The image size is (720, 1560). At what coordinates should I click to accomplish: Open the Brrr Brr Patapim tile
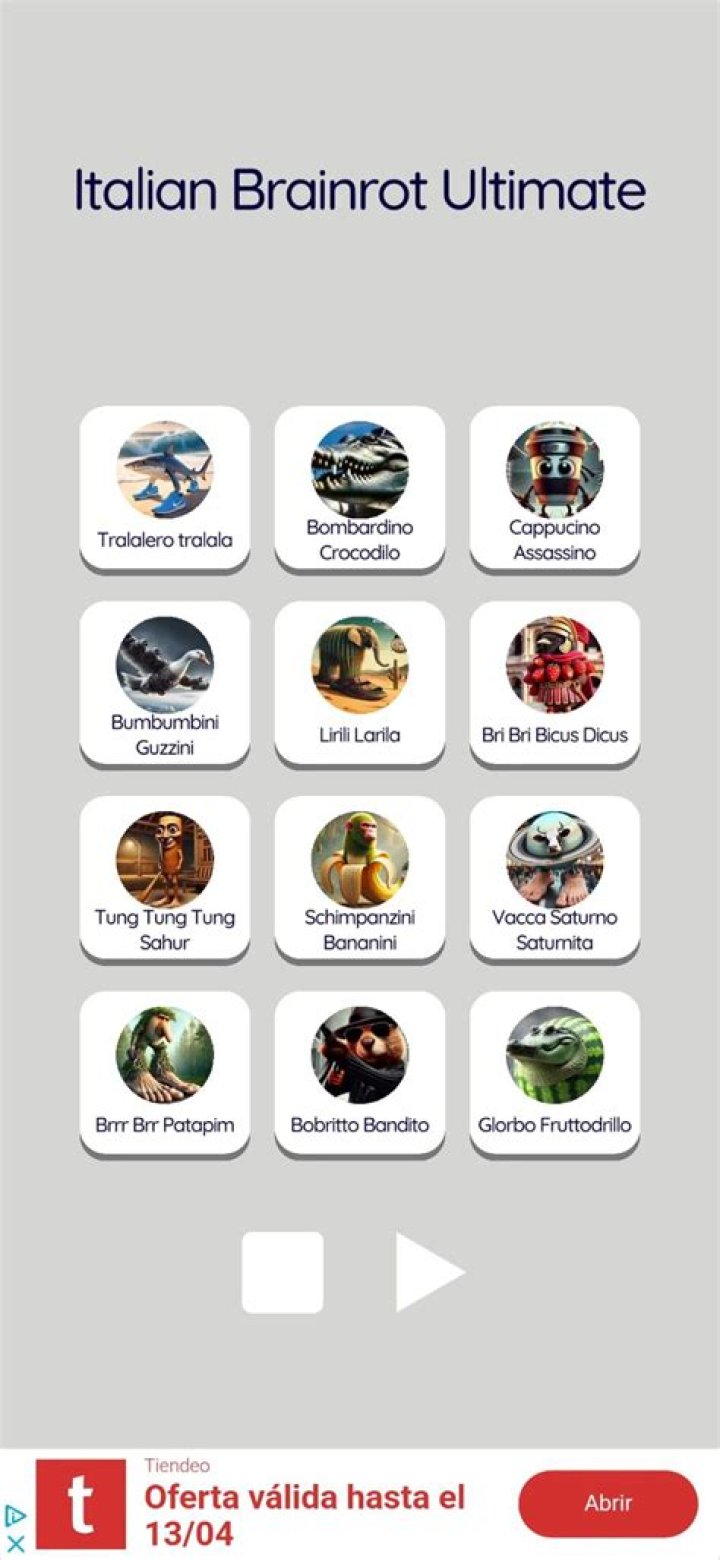tap(165, 1073)
